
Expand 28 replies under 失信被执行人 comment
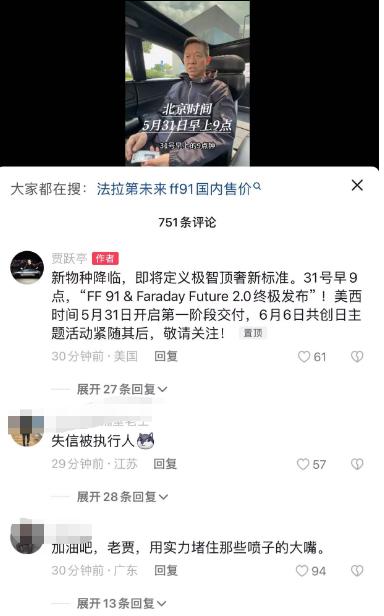point(122,497)
